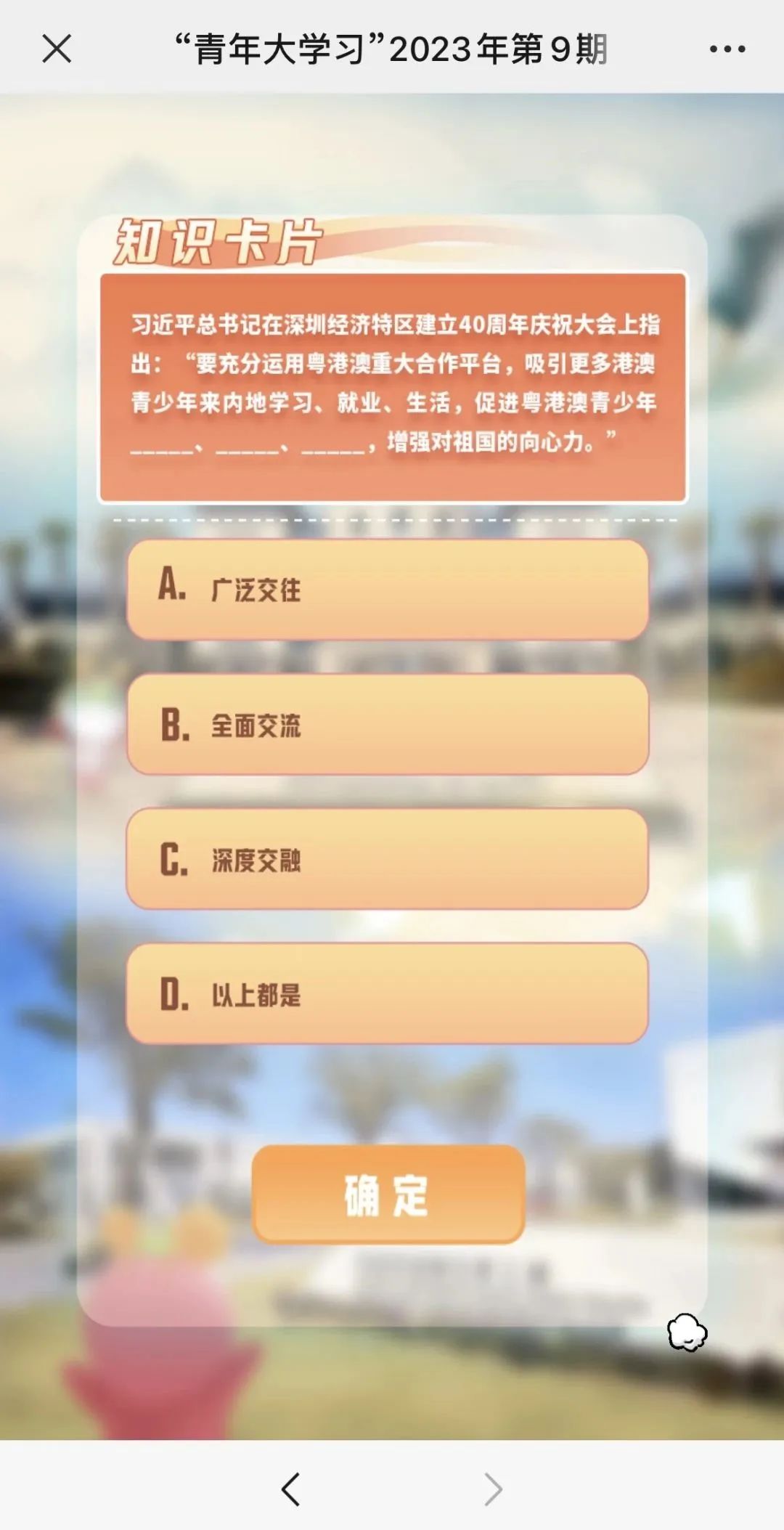Open the three-dot more options menu

[727, 49]
